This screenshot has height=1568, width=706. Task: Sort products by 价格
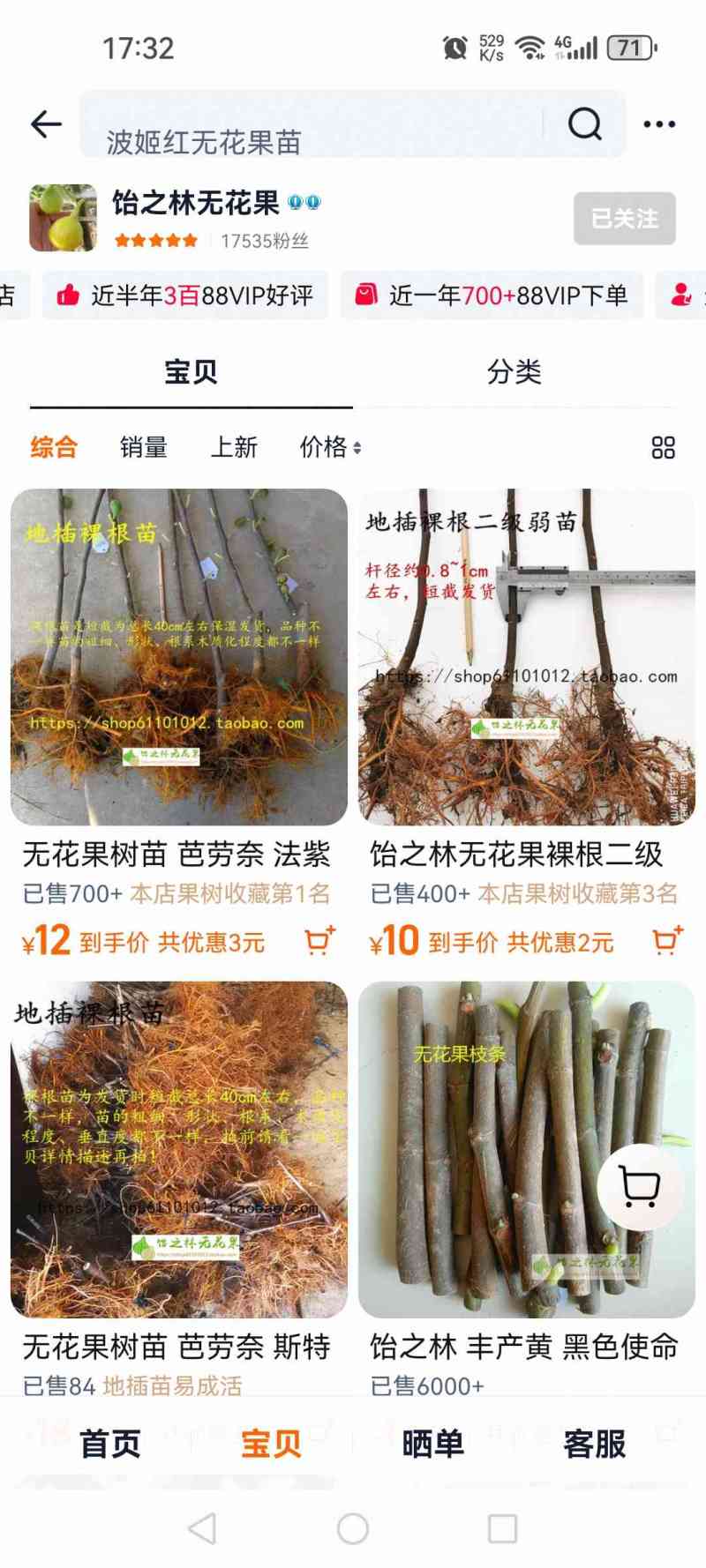[x=330, y=447]
